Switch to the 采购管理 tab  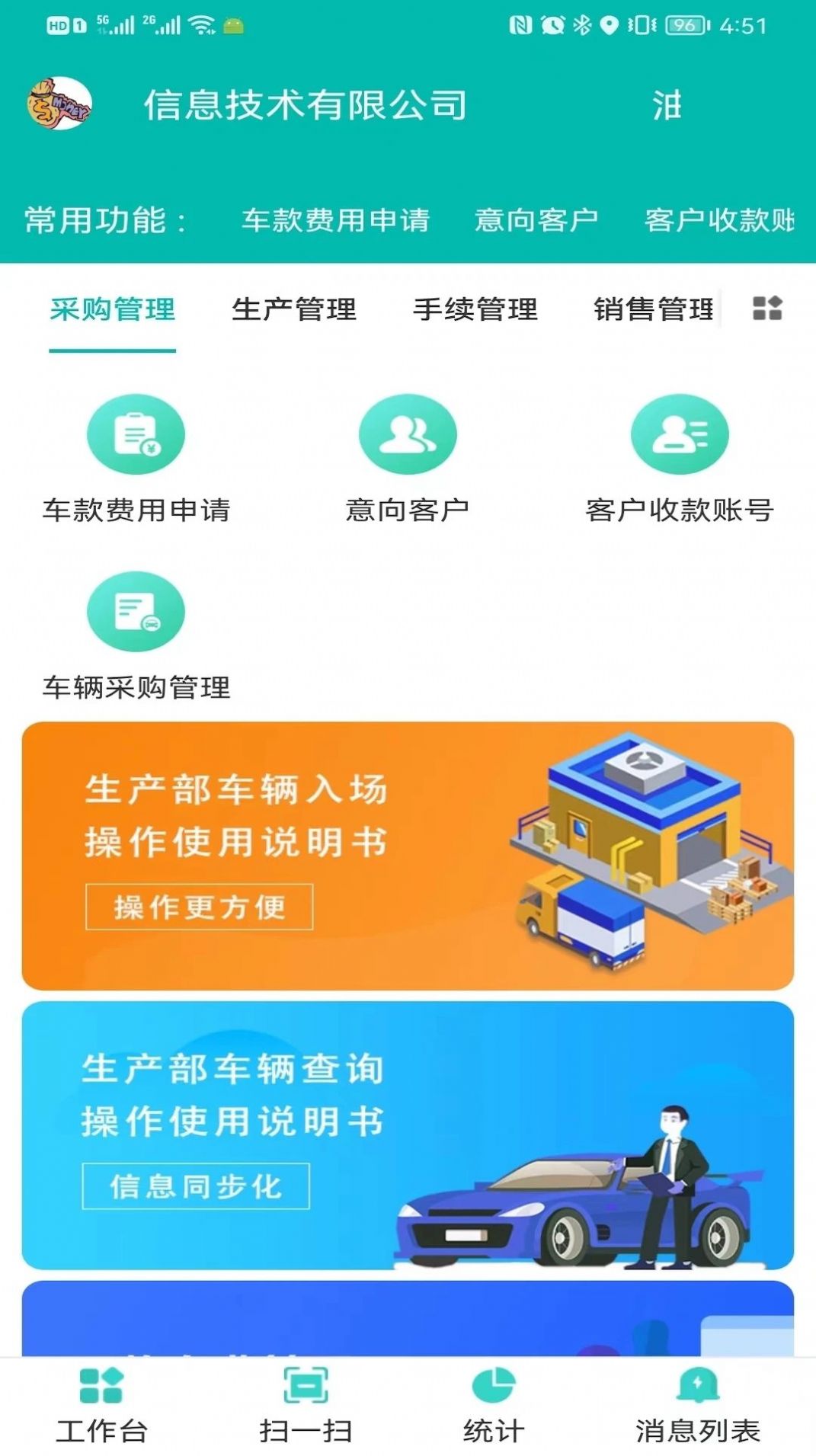pos(111,309)
